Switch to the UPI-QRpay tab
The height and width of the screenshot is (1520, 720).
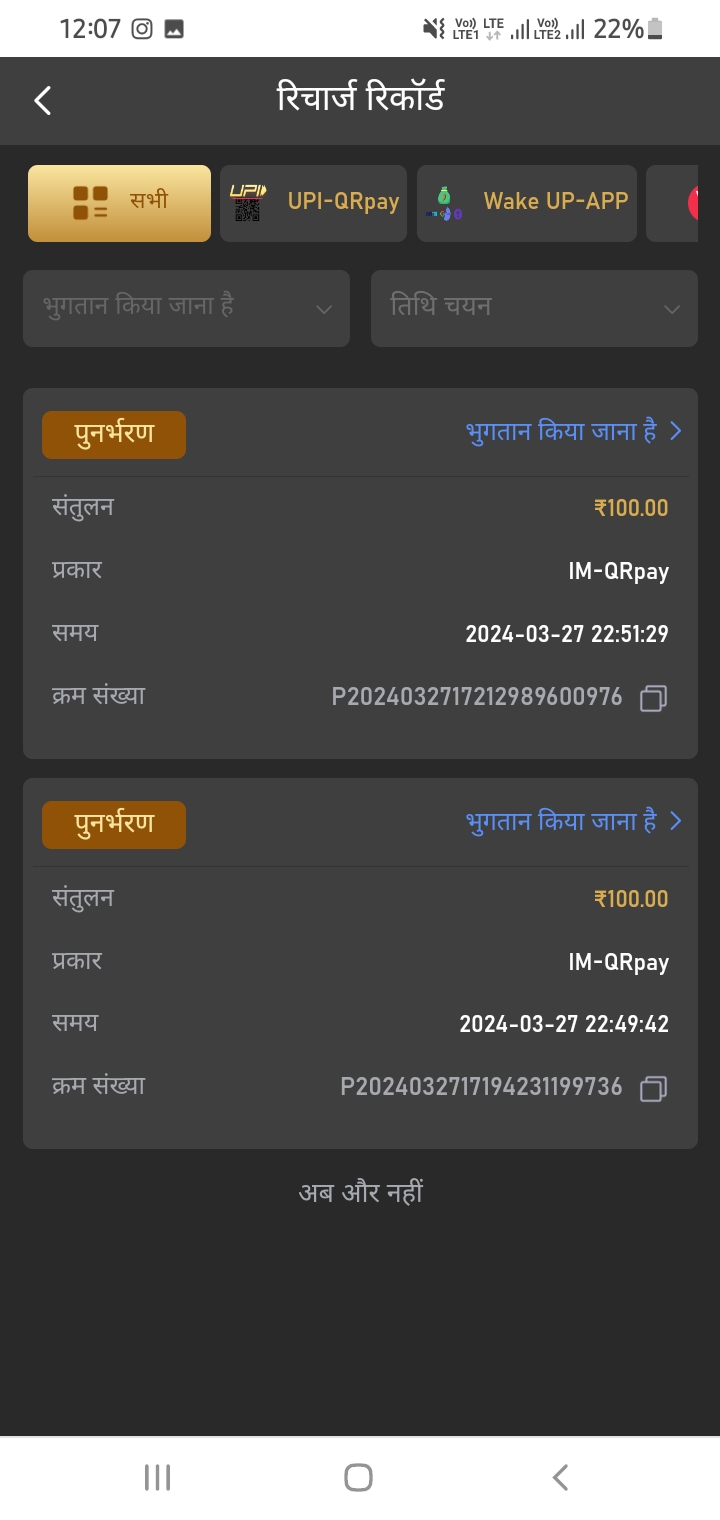[x=313, y=203]
